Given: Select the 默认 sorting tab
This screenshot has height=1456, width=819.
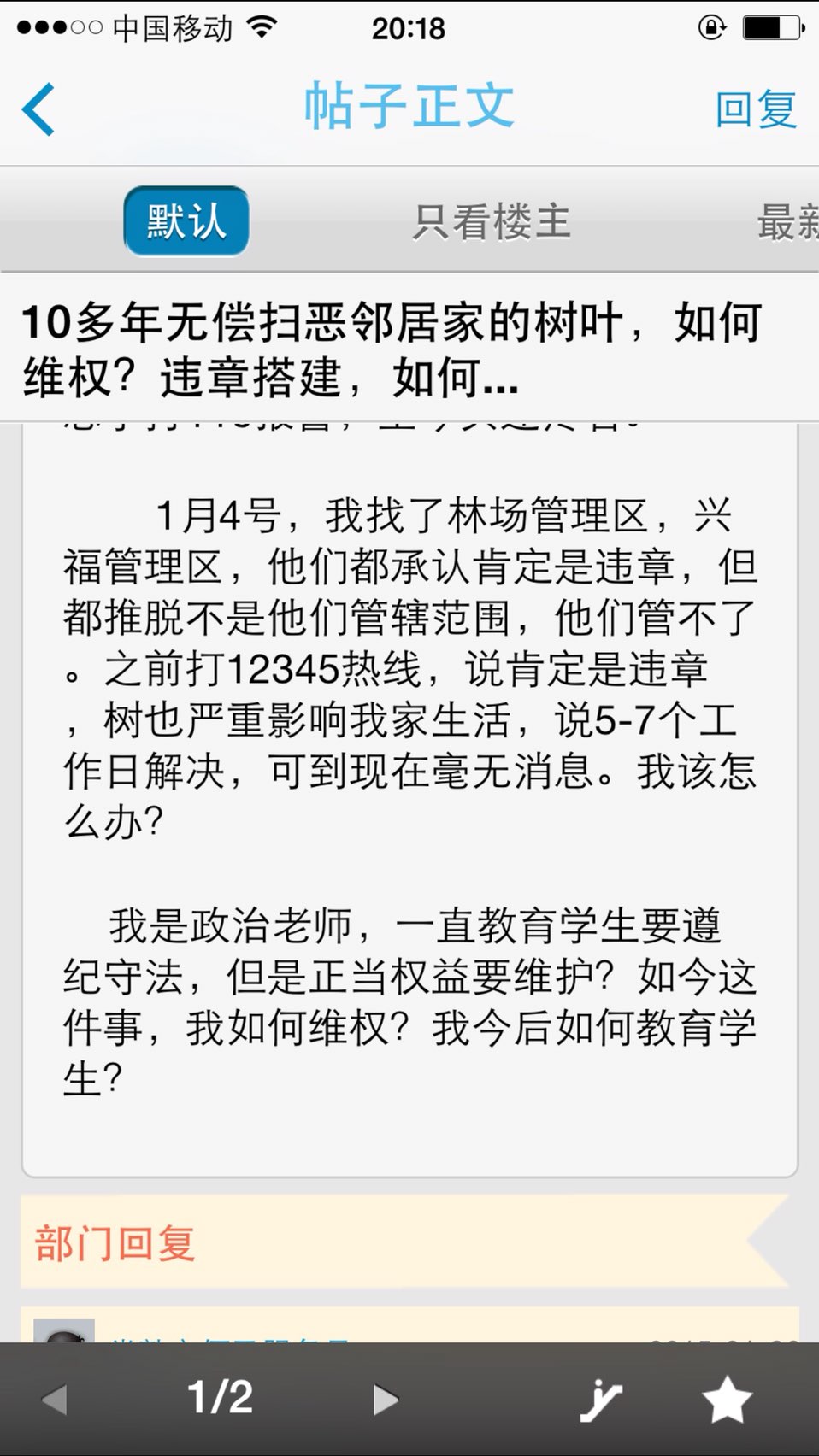Looking at the screenshot, I should tap(186, 221).
